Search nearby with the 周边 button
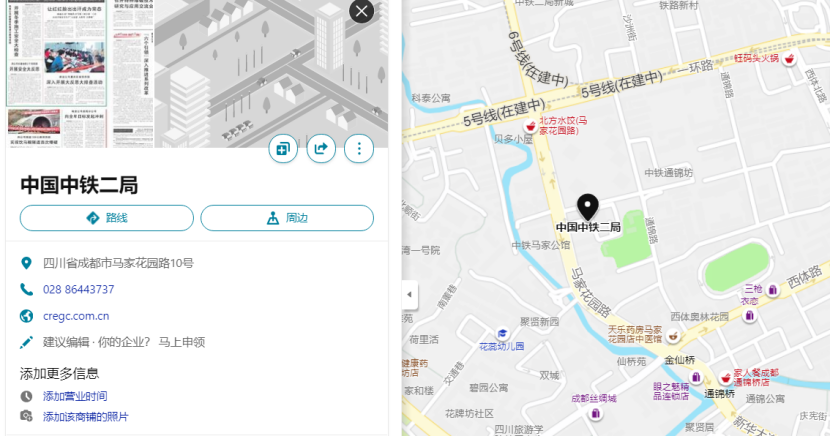831x437 pixels. (x=287, y=218)
